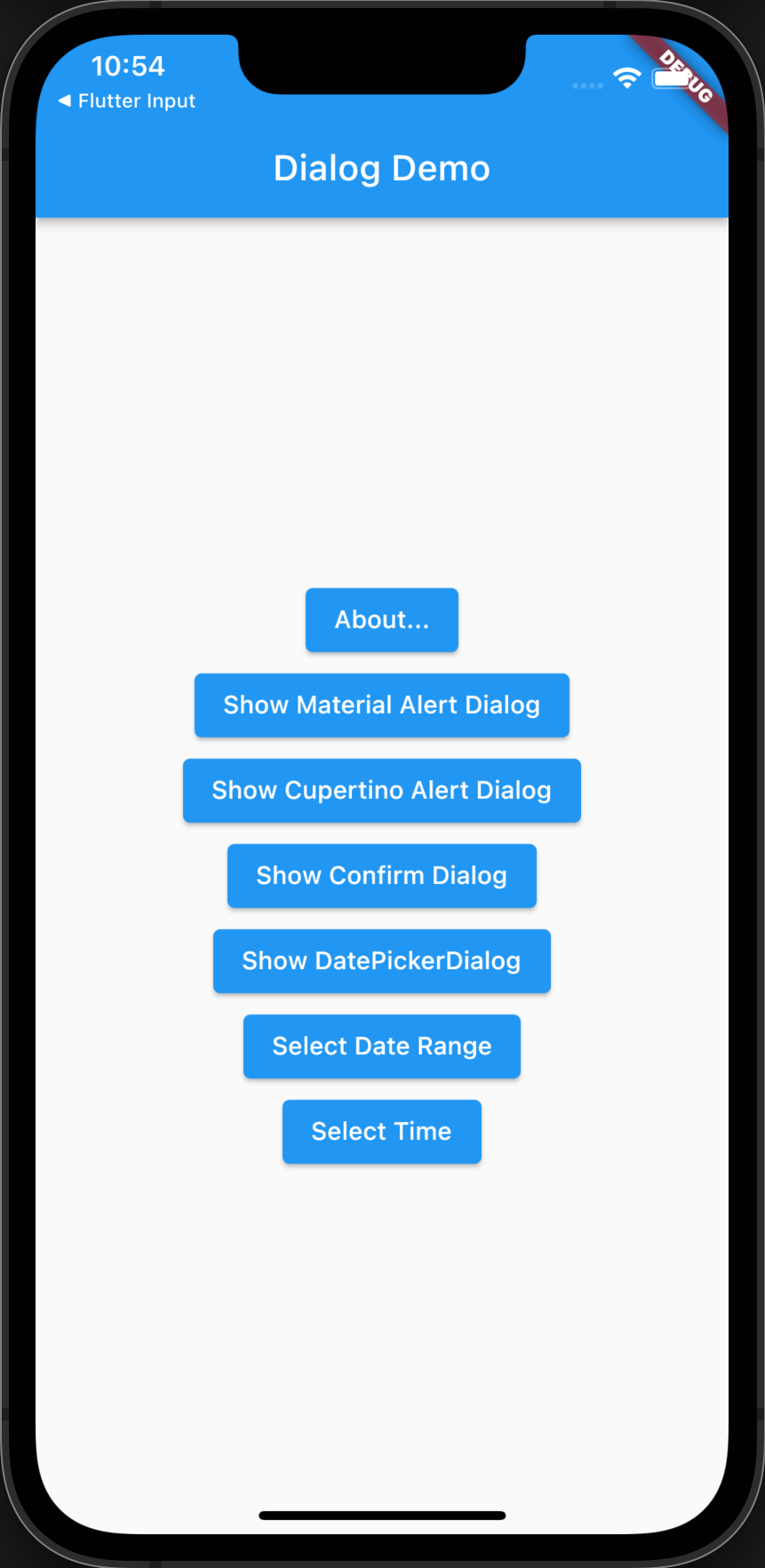Show the Material alert dialog

[x=382, y=705]
